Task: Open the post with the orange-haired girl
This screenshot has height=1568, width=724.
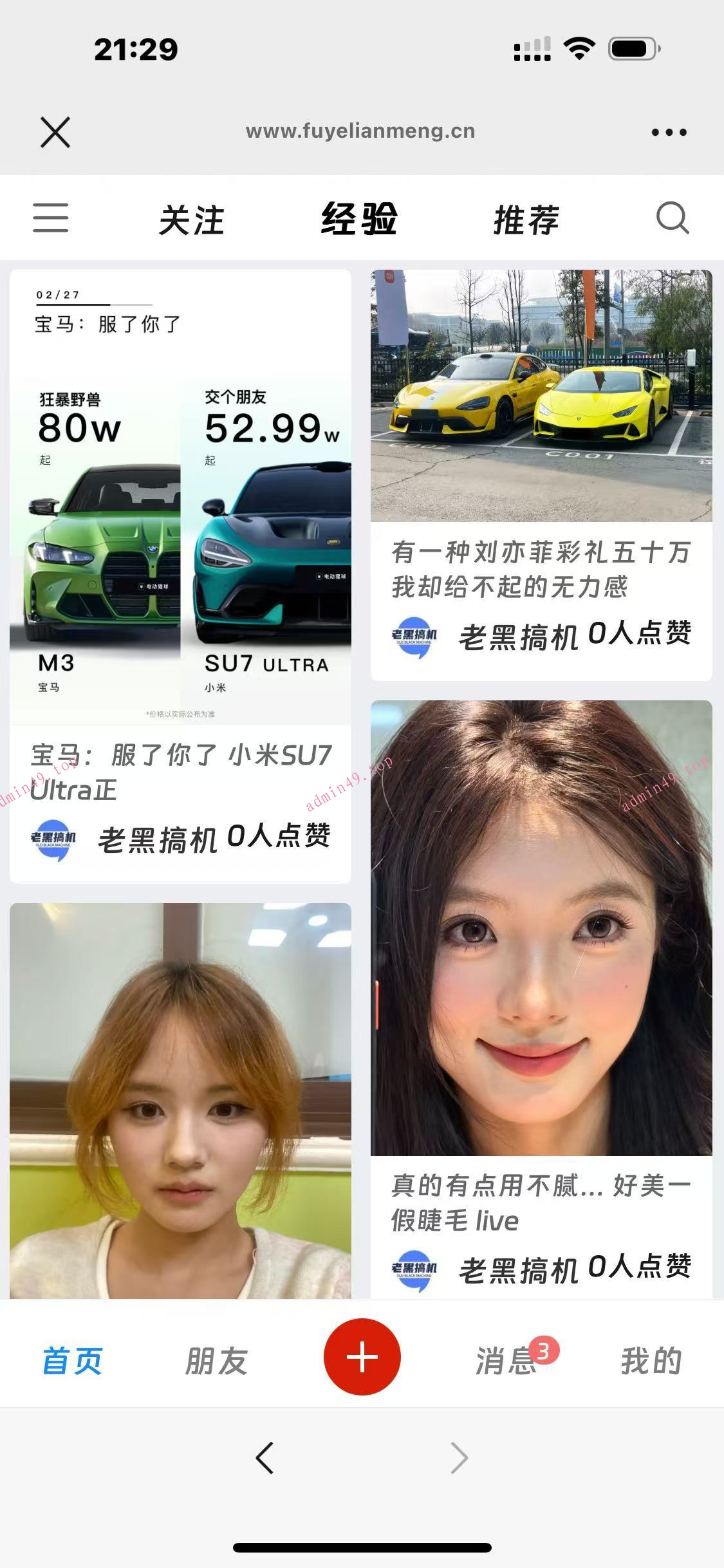Action: (x=180, y=1101)
